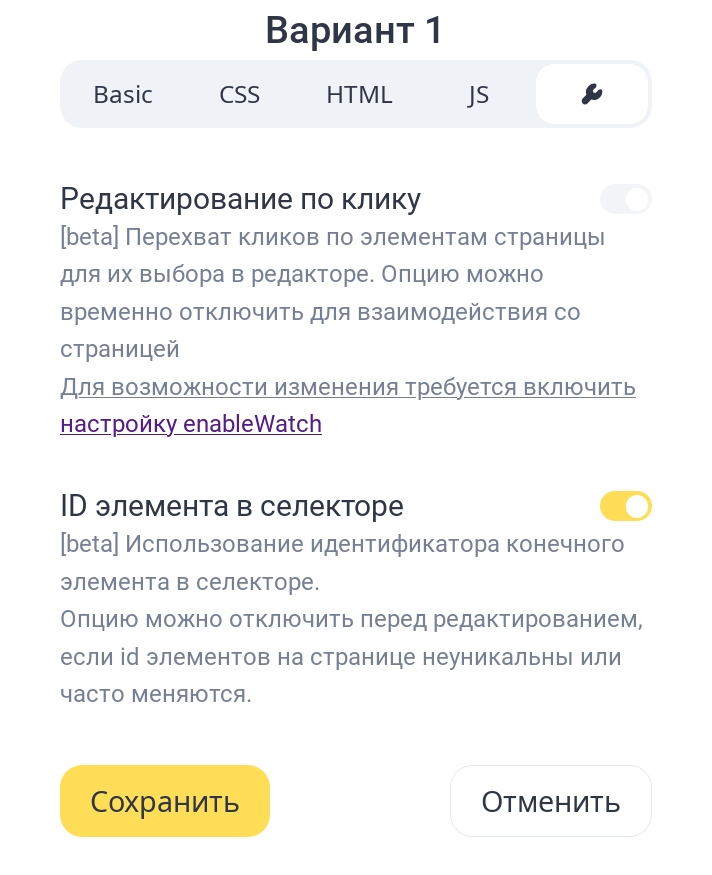Disable ID элемента в селекторе
The height and width of the screenshot is (875, 712).
tap(625, 507)
